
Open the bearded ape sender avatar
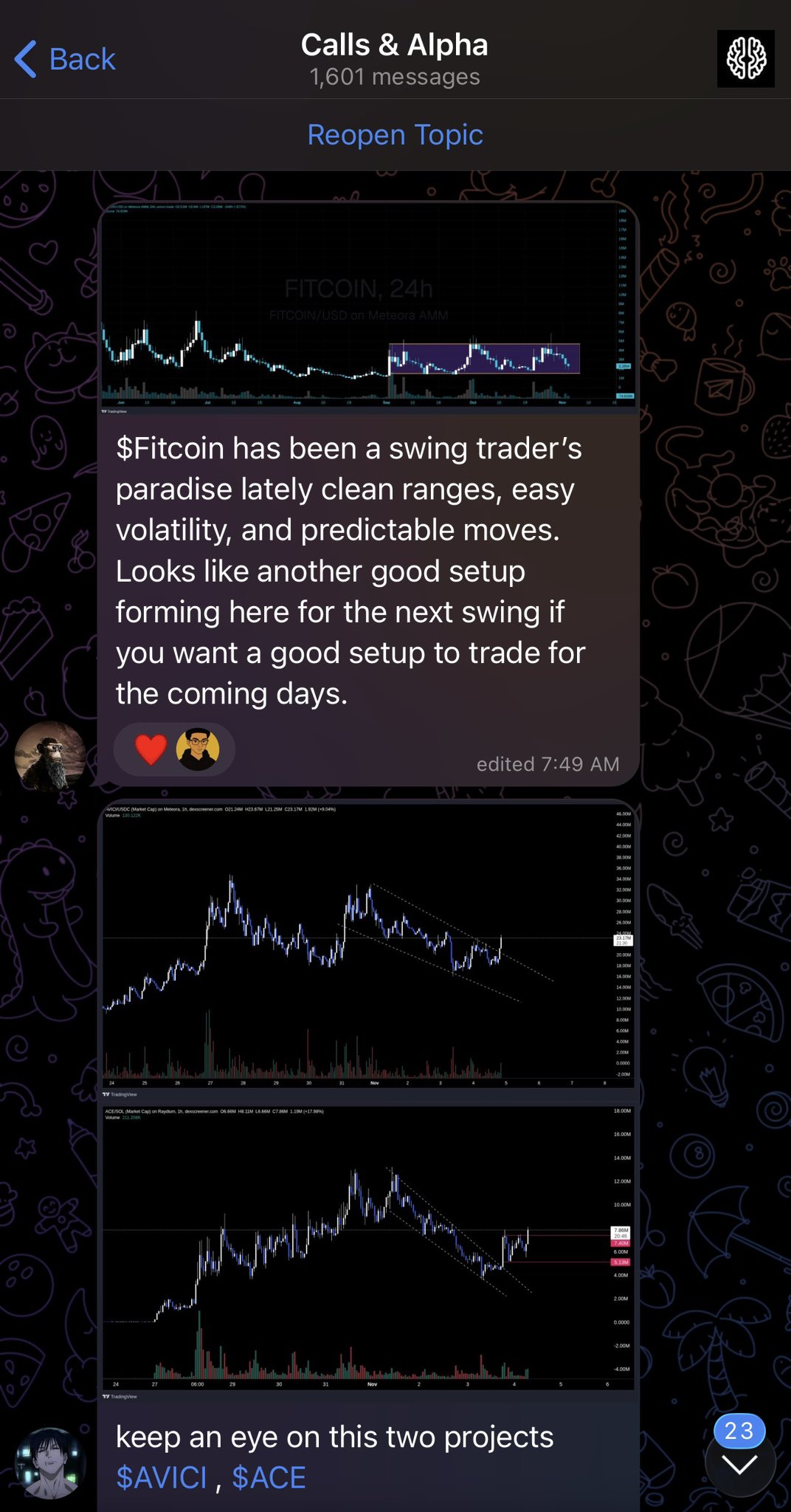coord(50,755)
